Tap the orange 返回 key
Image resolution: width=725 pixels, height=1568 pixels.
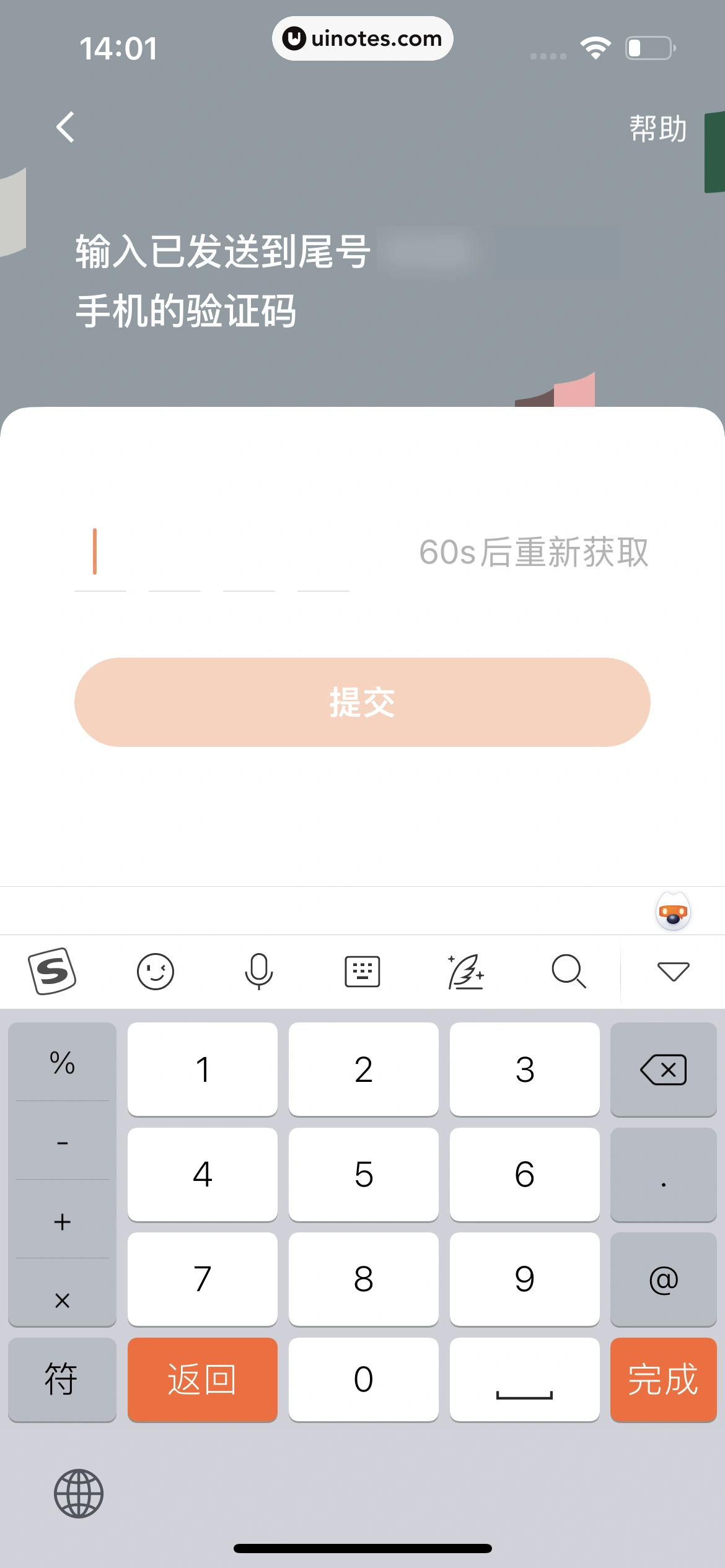[x=202, y=1379]
